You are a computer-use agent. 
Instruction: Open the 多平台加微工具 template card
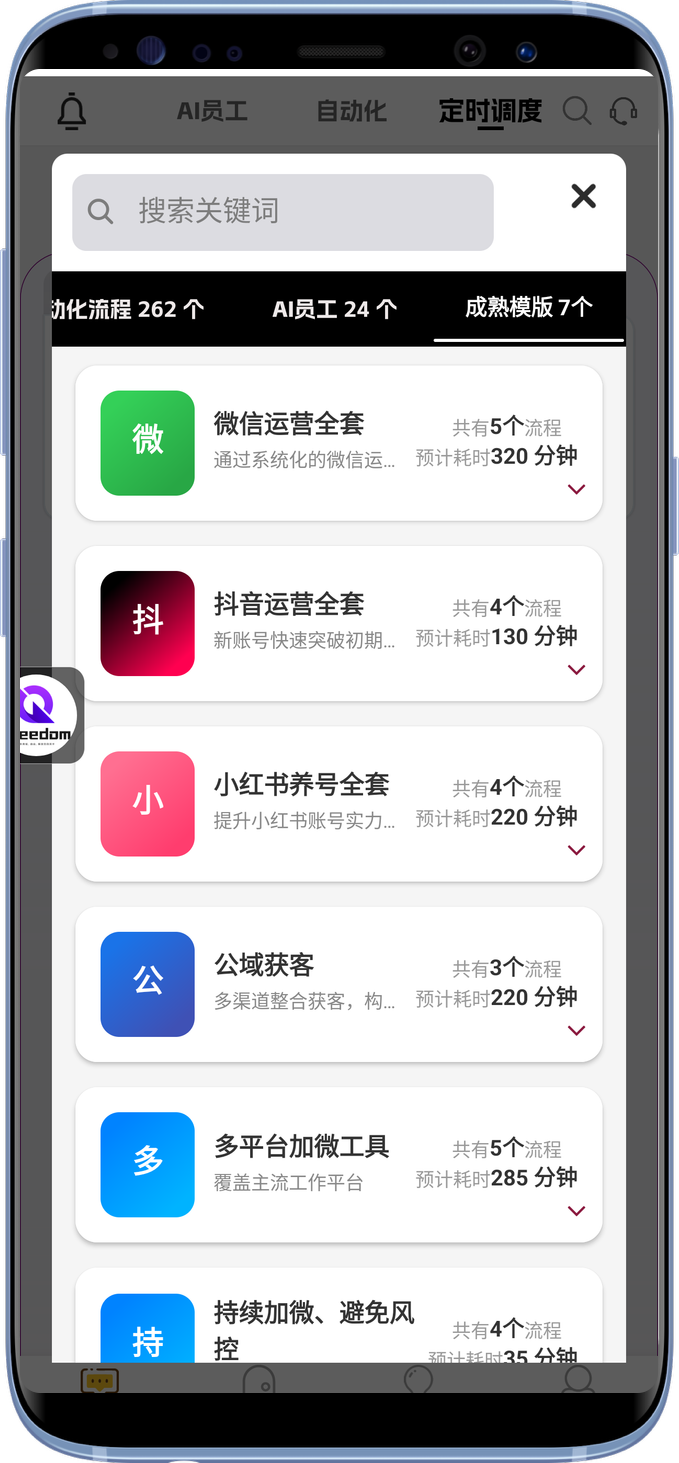click(x=305, y=1164)
